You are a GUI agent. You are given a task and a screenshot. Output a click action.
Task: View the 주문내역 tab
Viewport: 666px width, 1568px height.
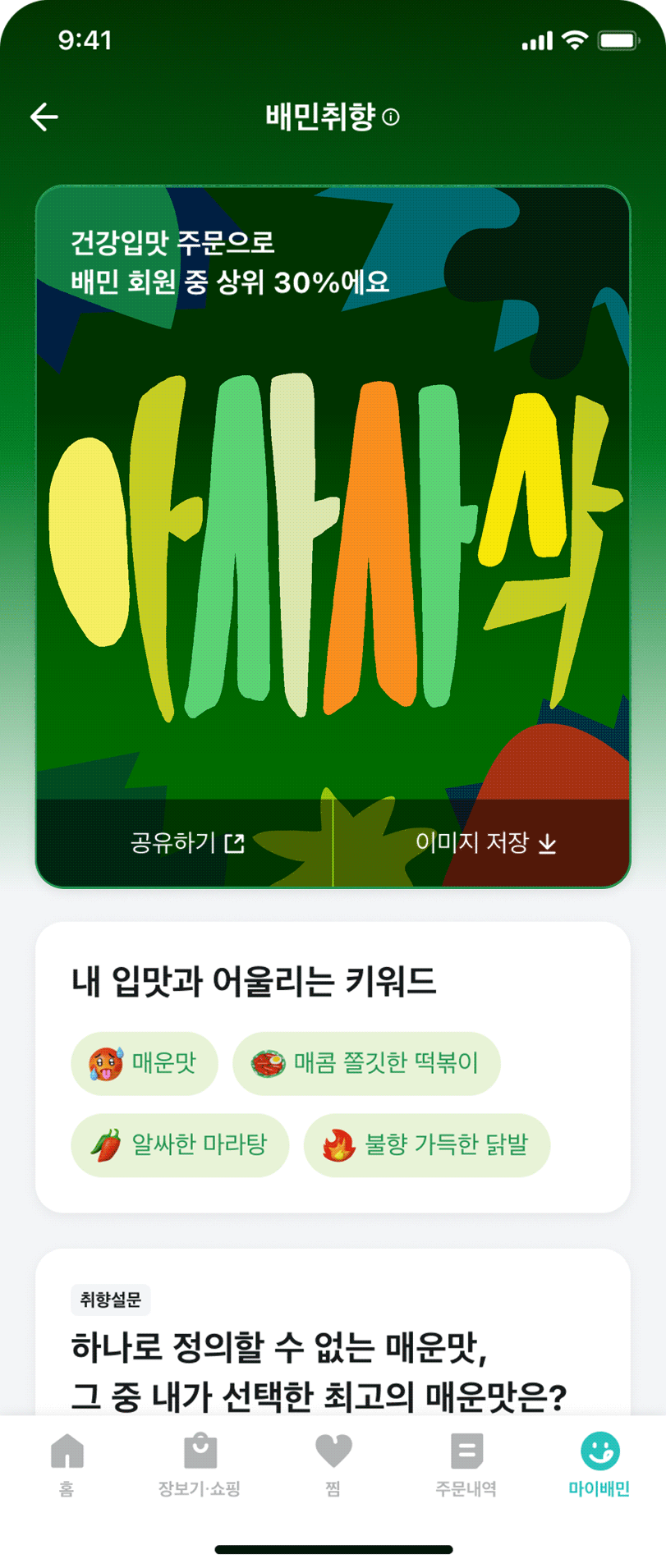click(x=466, y=1465)
